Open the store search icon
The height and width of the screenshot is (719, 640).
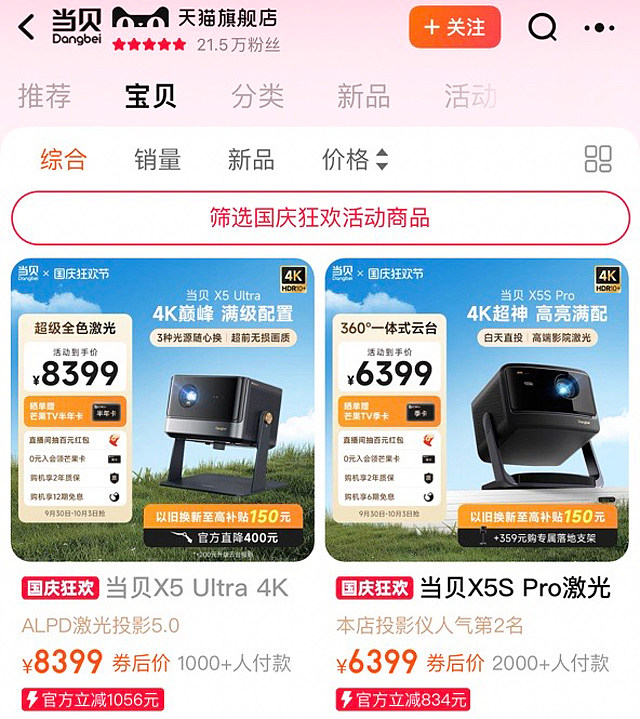(x=542, y=27)
